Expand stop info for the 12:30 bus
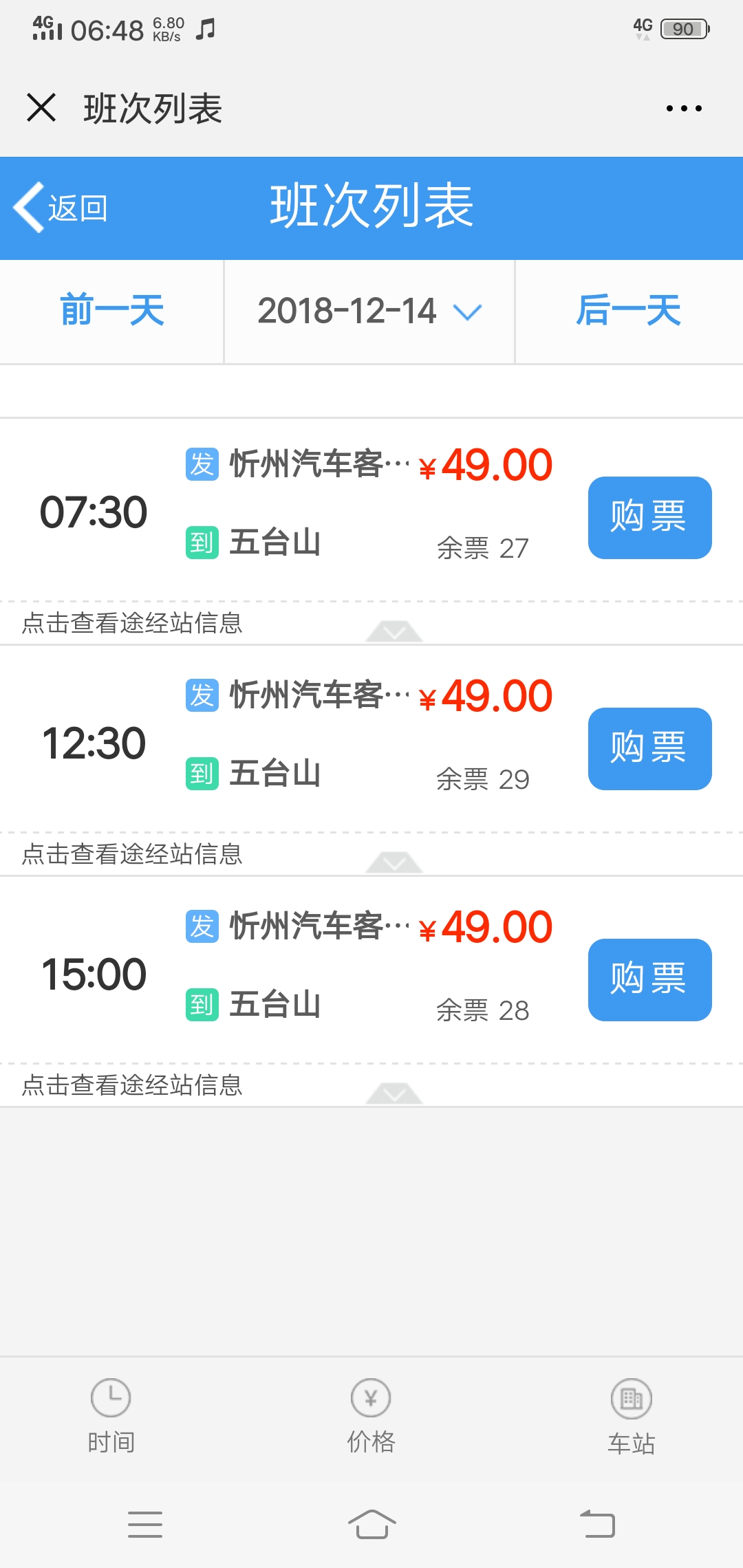 [371, 855]
